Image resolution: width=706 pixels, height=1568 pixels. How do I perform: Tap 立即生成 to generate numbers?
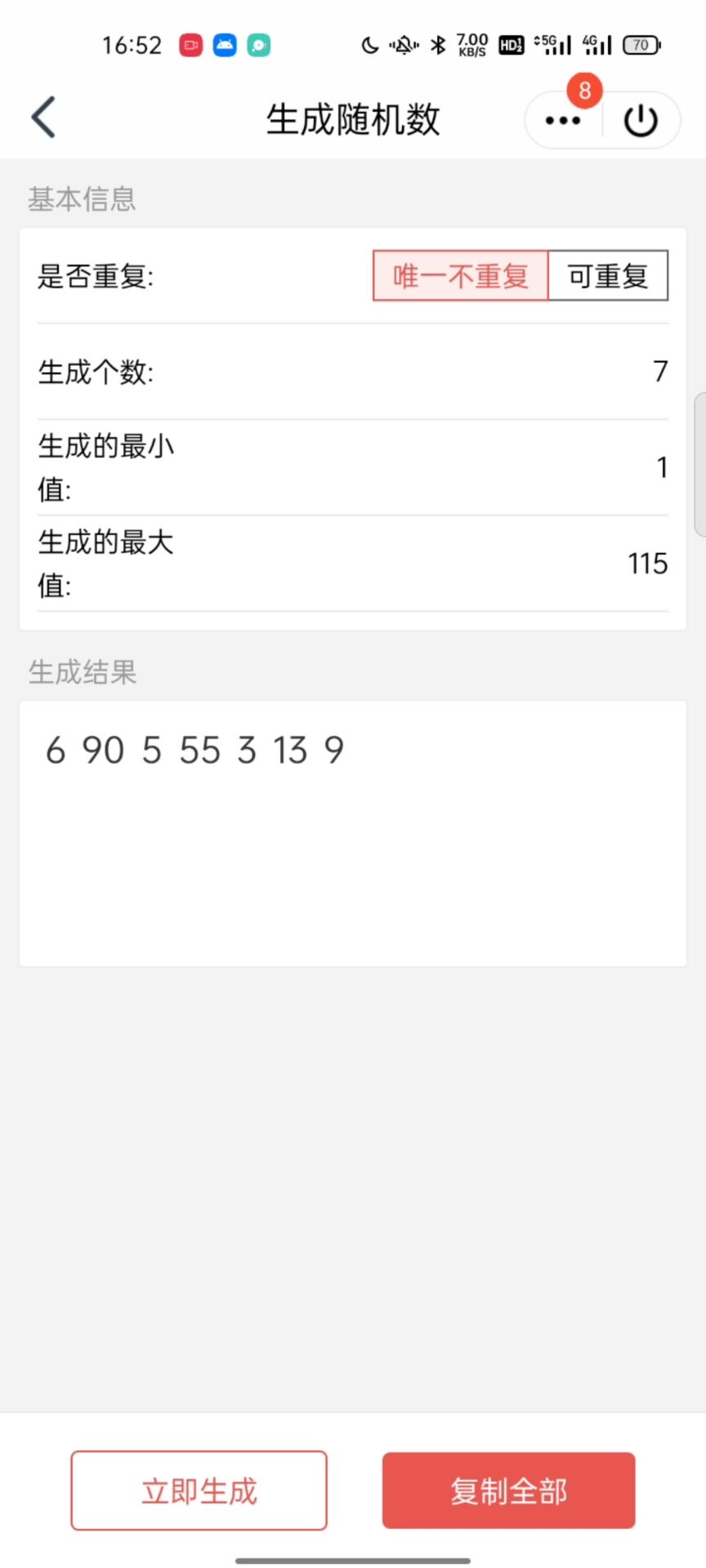pyautogui.click(x=199, y=1490)
